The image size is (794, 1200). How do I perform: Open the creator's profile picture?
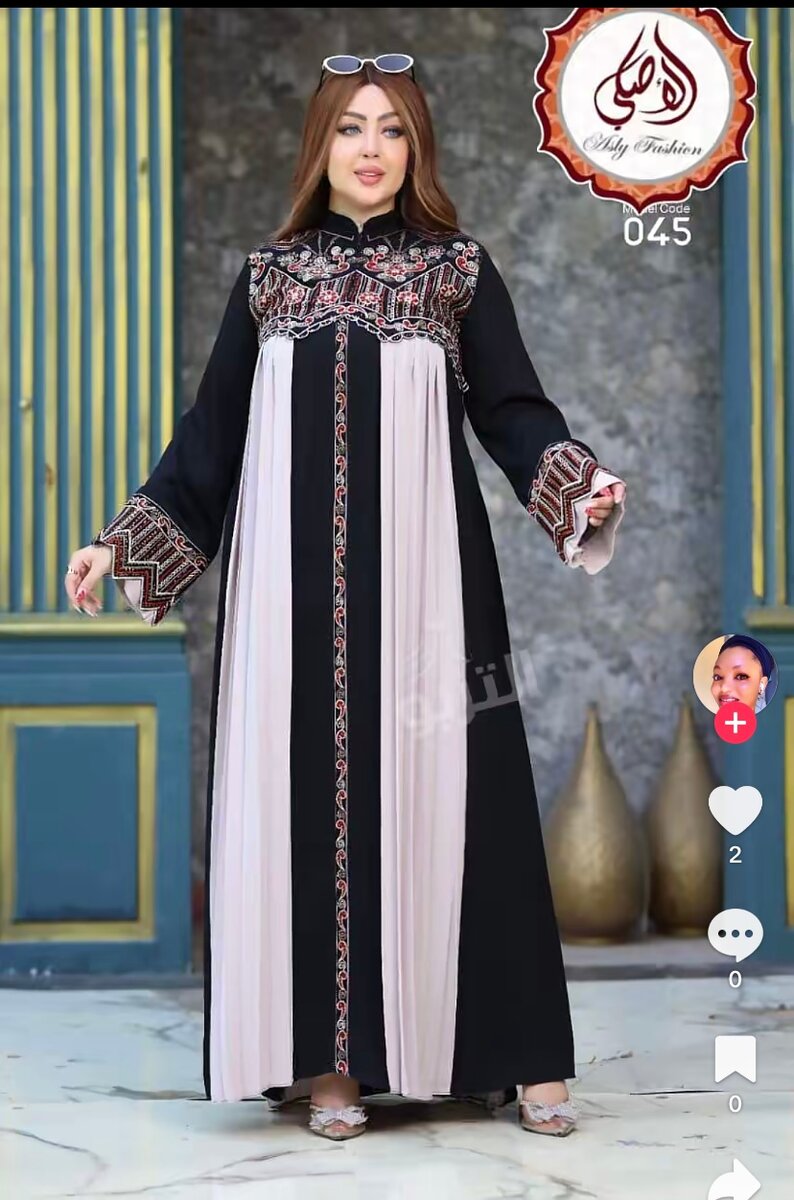[735, 672]
